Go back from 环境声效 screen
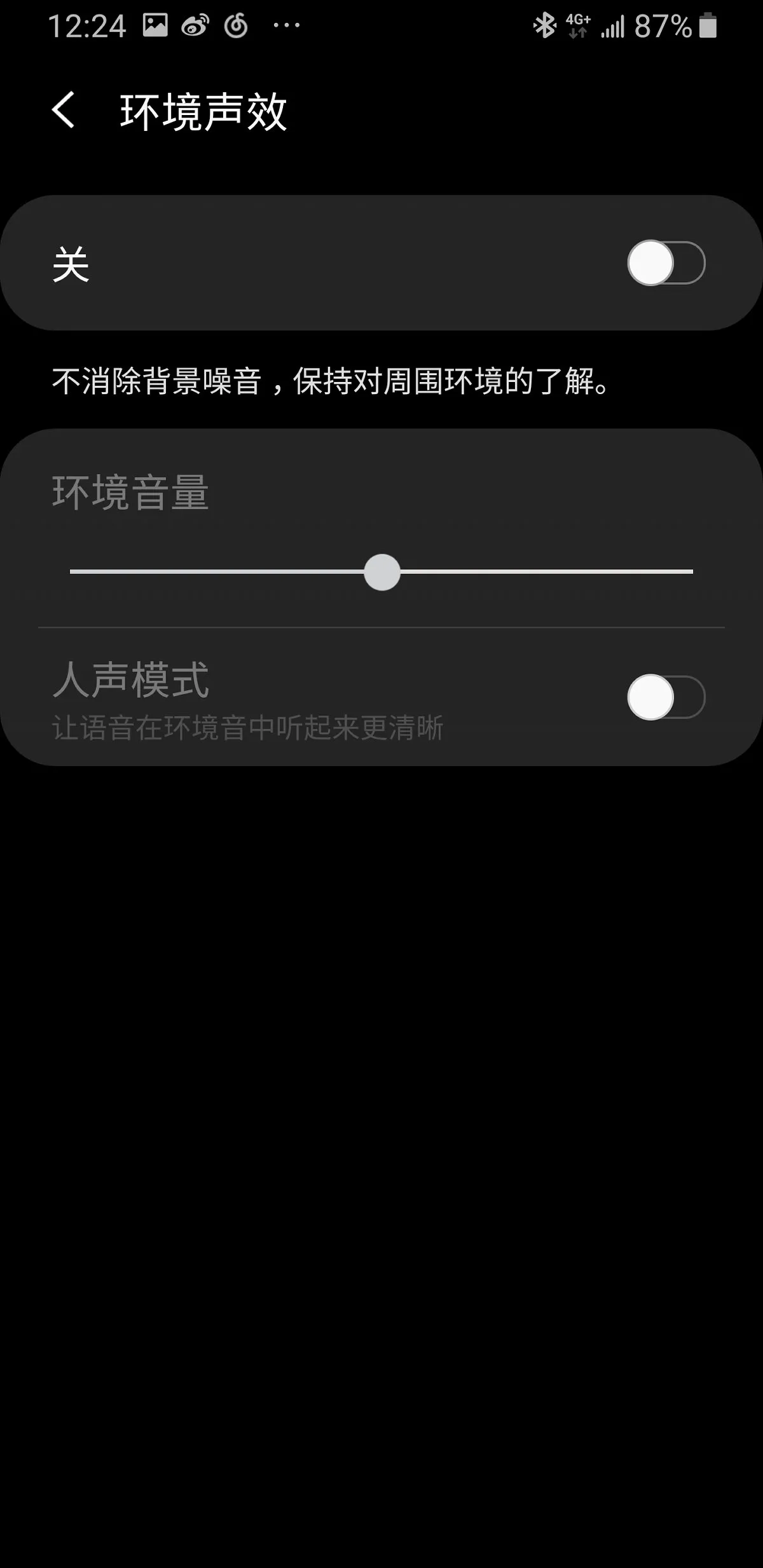763x1568 pixels. click(64, 110)
